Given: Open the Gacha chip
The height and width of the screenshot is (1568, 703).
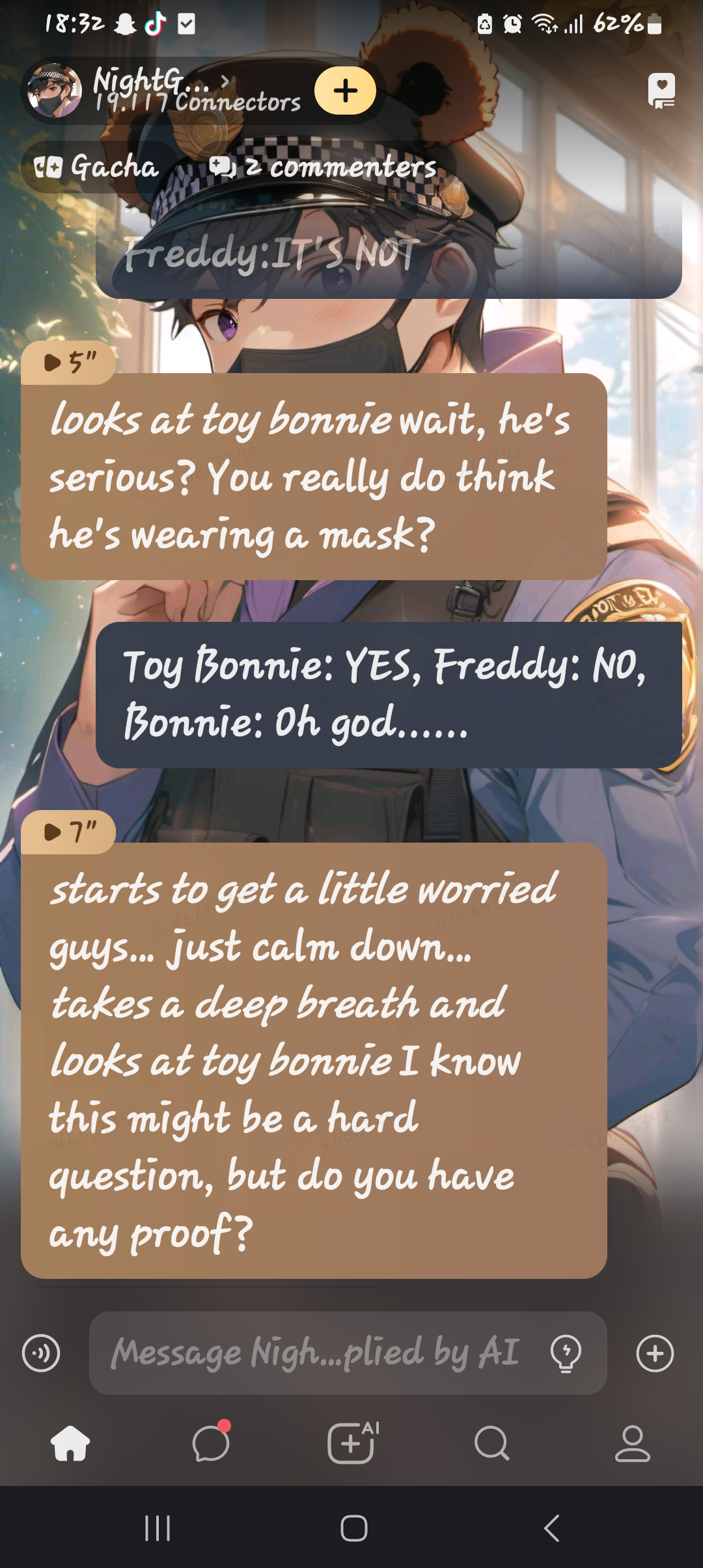Looking at the screenshot, I should (98, 167).
